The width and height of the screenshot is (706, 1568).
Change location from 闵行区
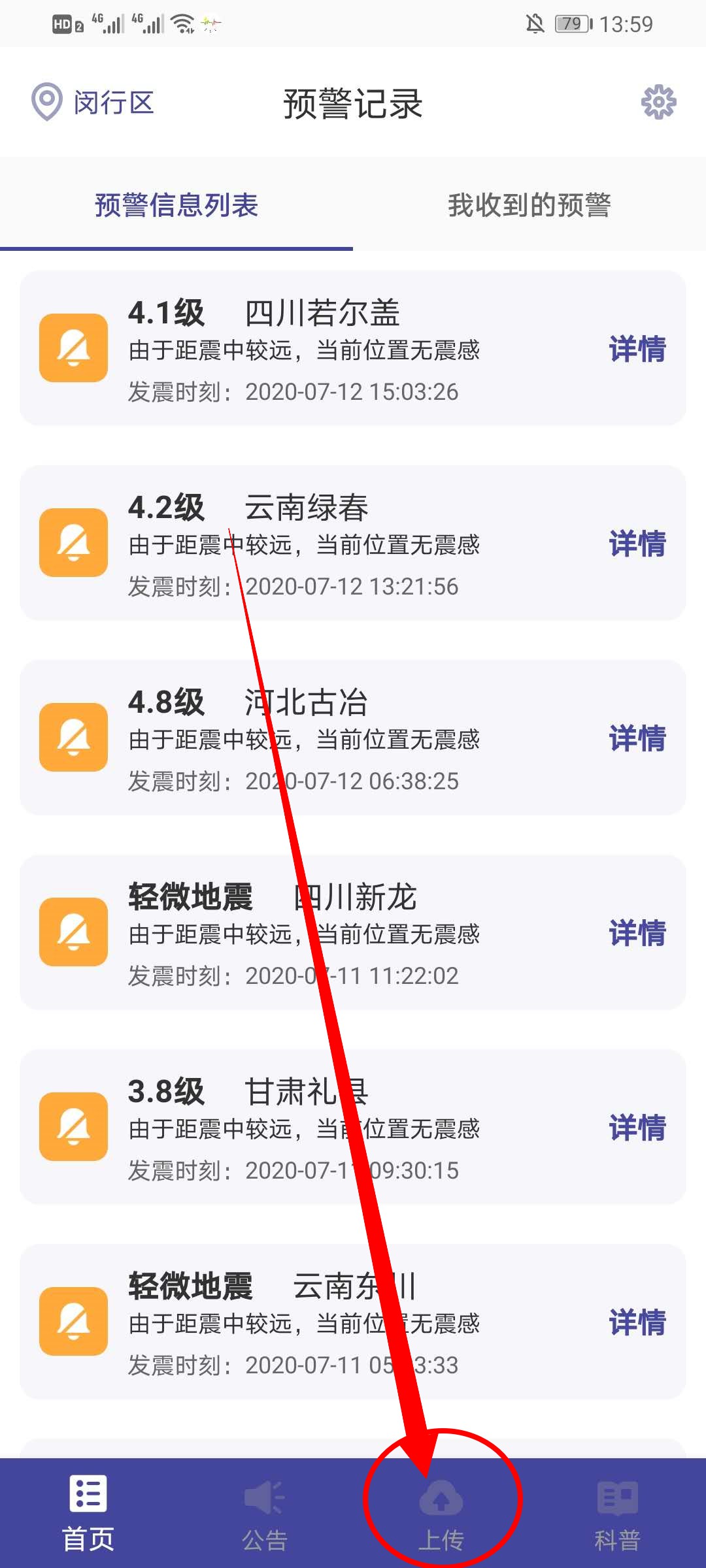93,103
